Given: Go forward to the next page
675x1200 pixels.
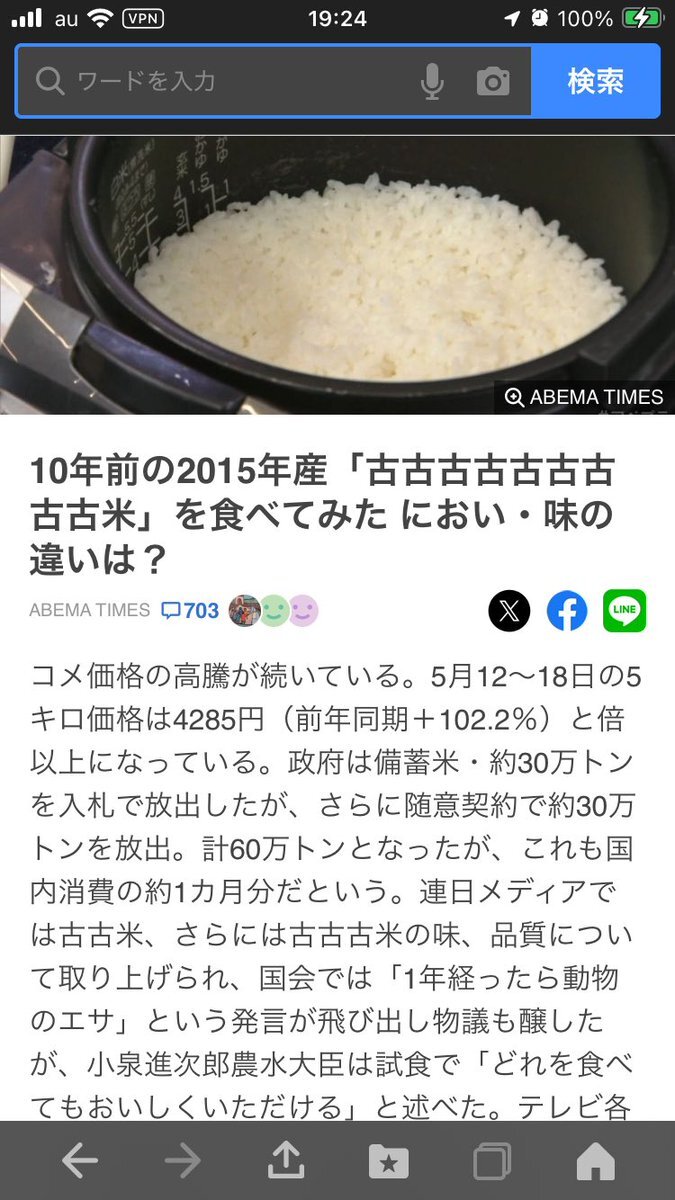Looking at the screenshot, I should click(182, 1161).
